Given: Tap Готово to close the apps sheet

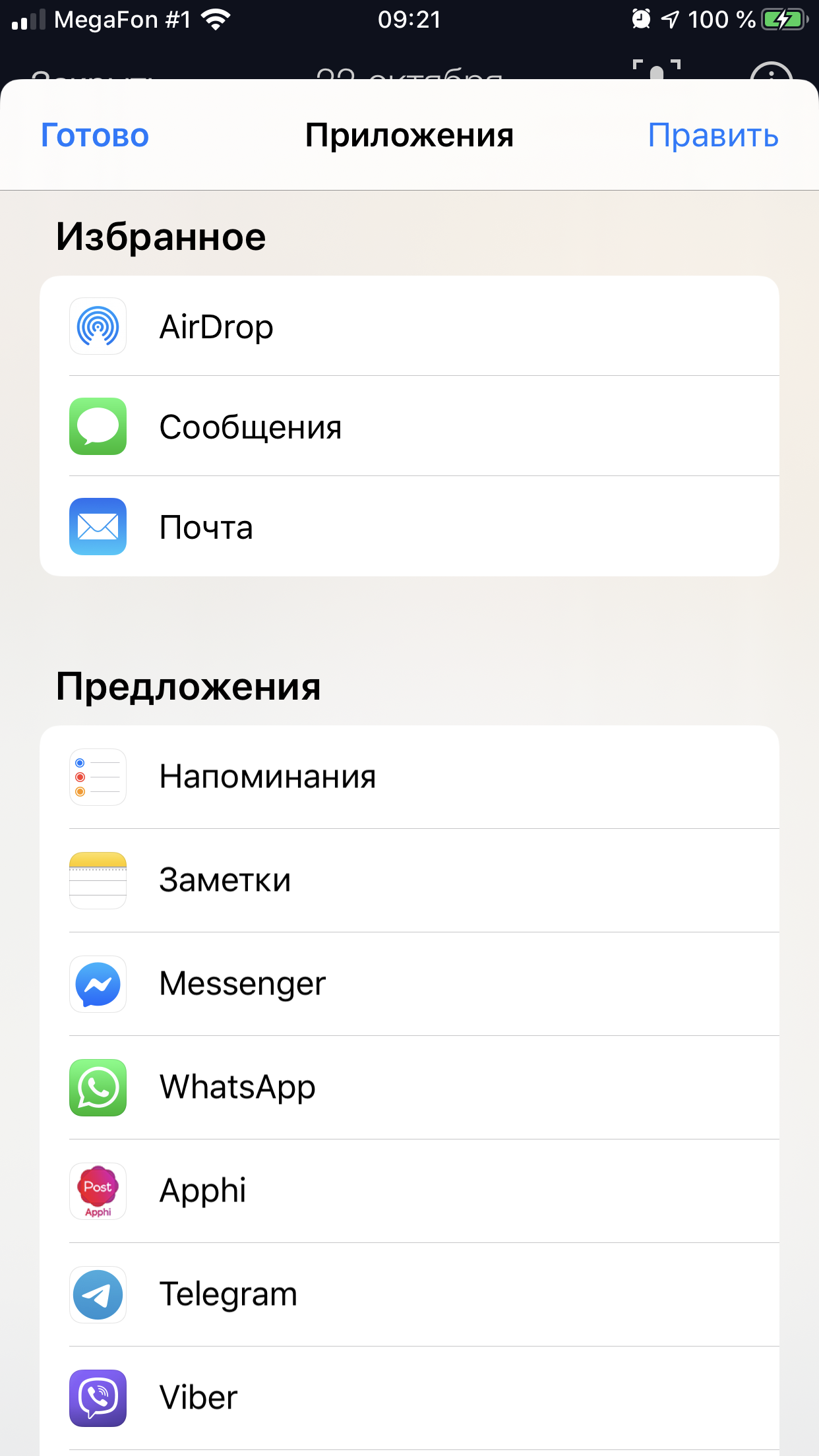Looking at the screenshot, I should pyautogui.click(x=95, y=135).
